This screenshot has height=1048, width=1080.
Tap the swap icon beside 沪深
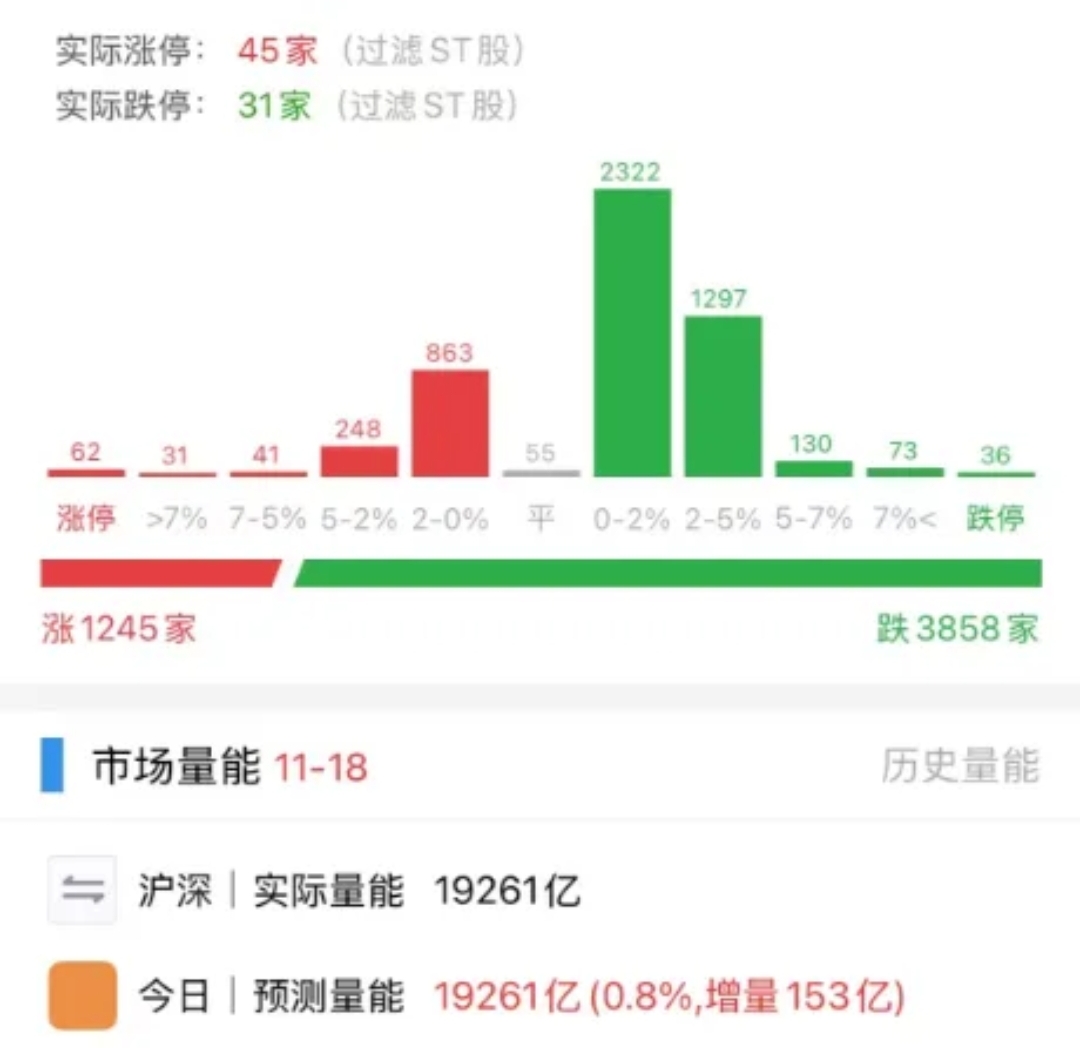tap(83, 889)
